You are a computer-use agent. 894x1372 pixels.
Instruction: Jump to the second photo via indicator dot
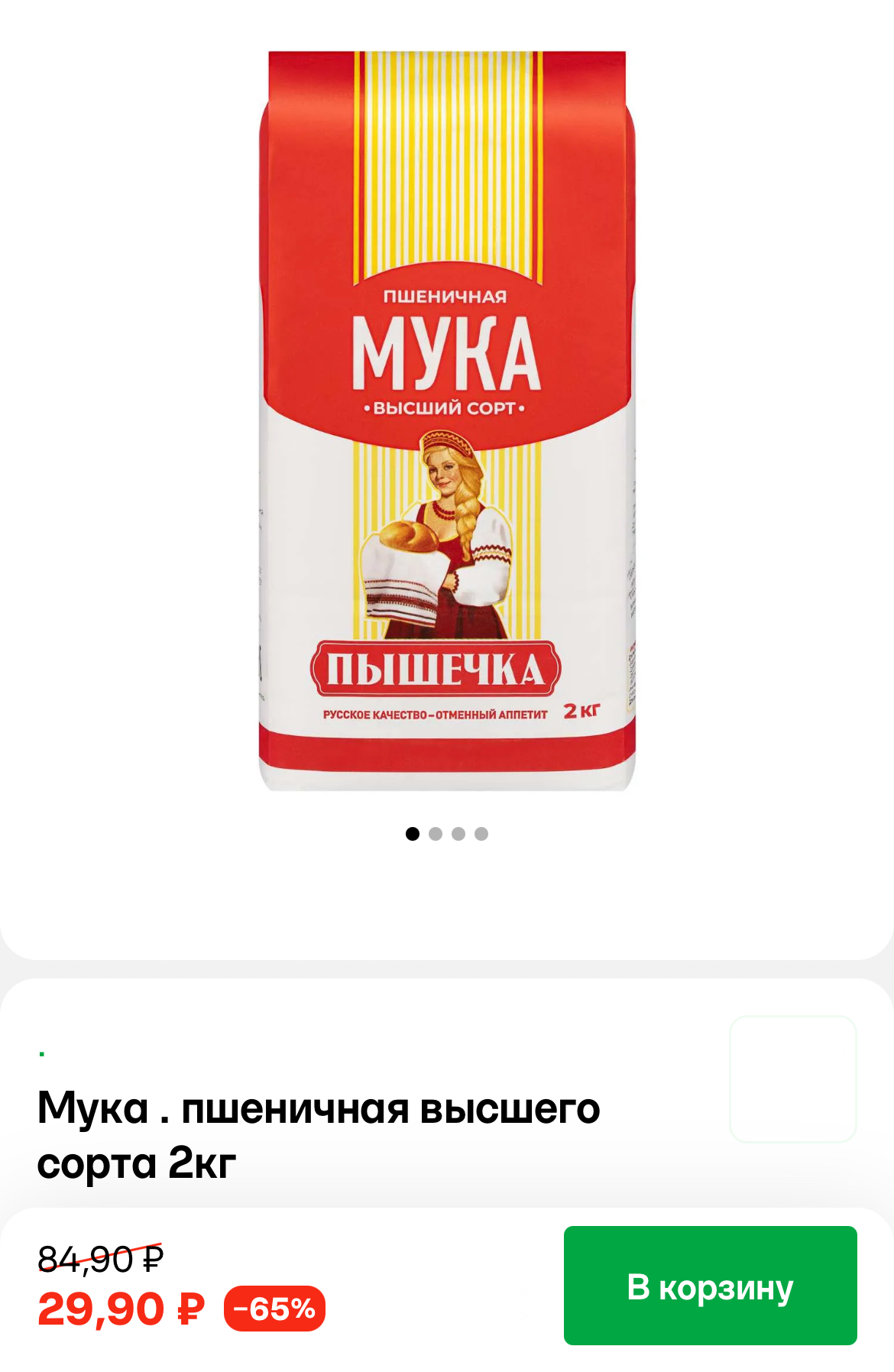pos(436,834)
